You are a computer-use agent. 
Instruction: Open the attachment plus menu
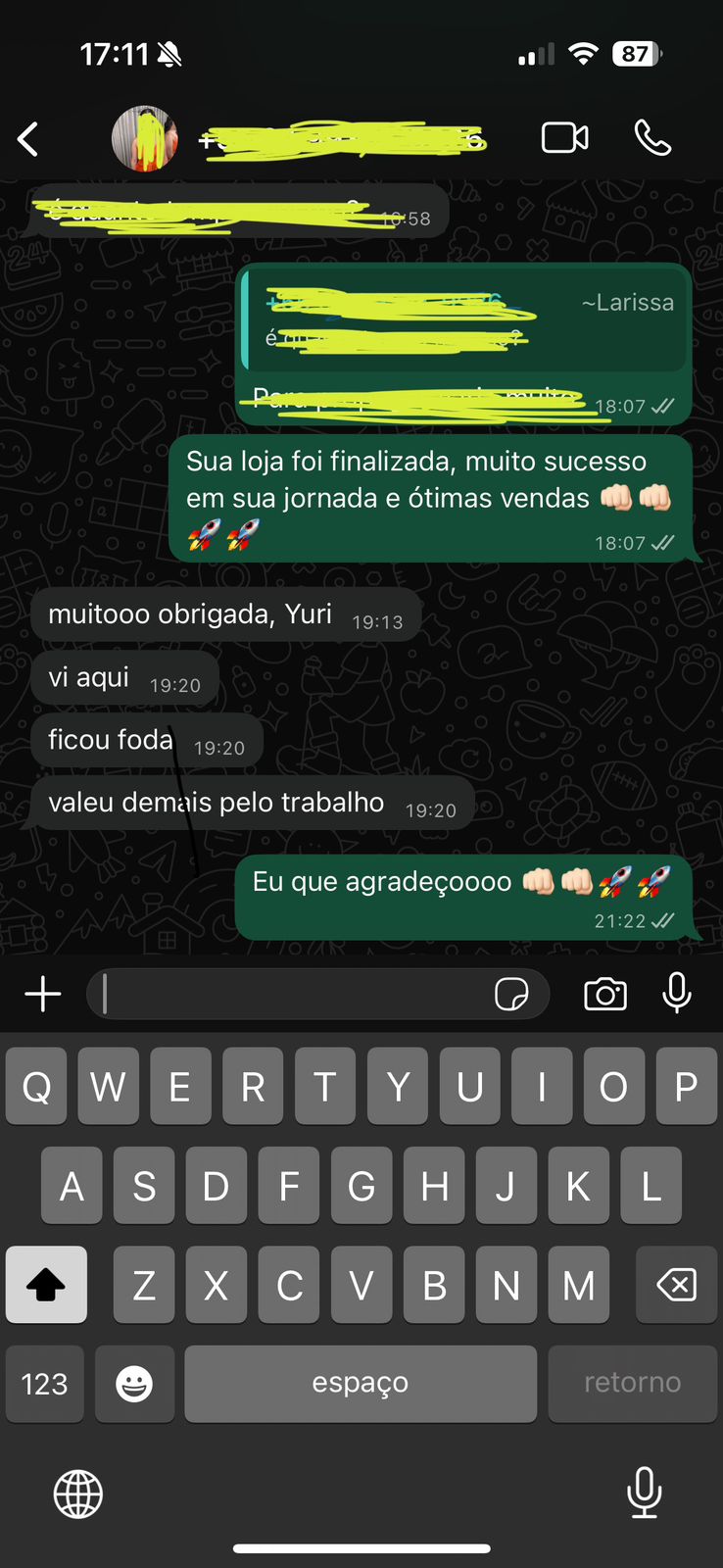[42, 994]
